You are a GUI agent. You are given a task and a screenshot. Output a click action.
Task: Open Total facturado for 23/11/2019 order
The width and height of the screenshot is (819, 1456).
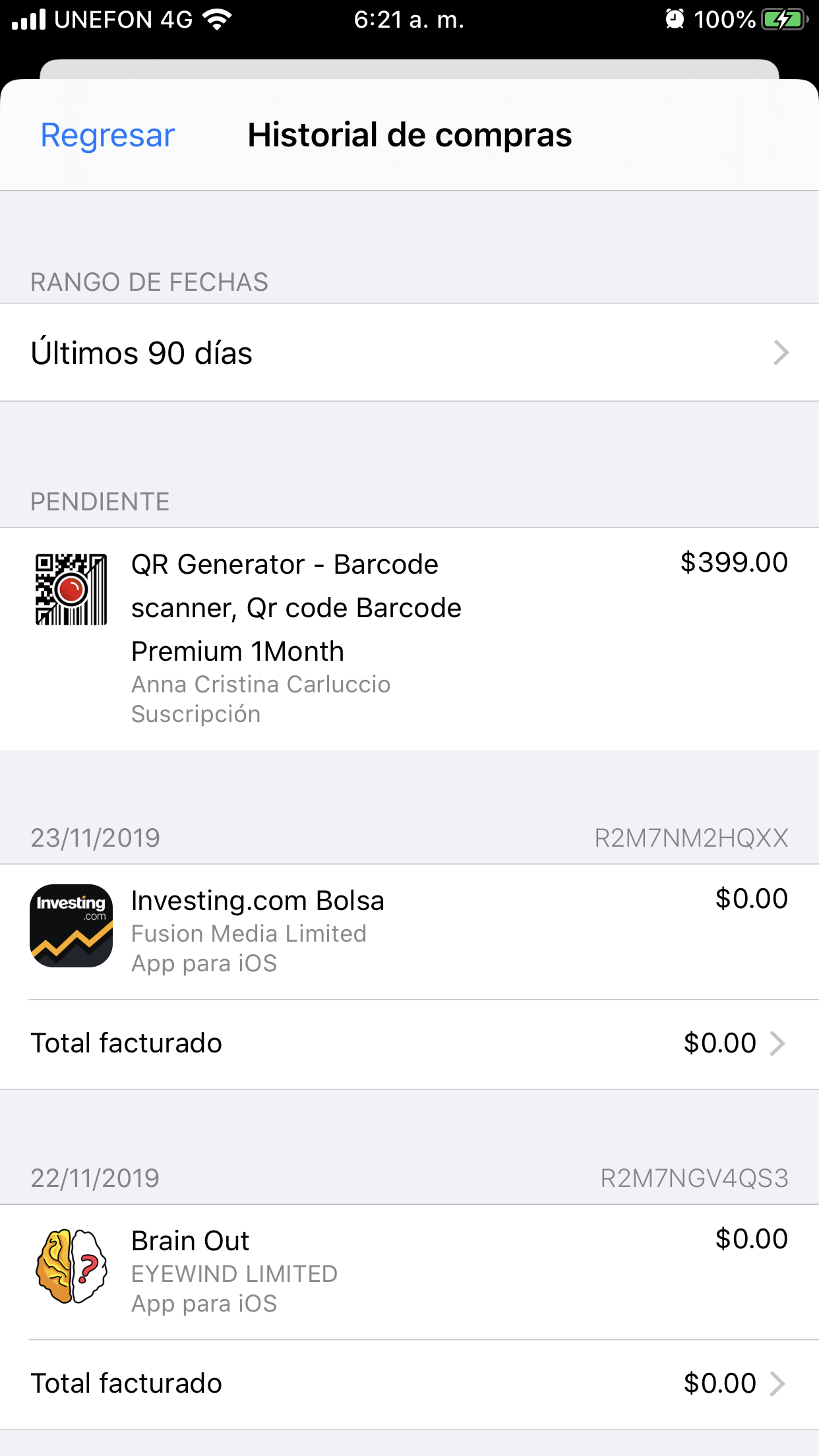coord(409,1043)
